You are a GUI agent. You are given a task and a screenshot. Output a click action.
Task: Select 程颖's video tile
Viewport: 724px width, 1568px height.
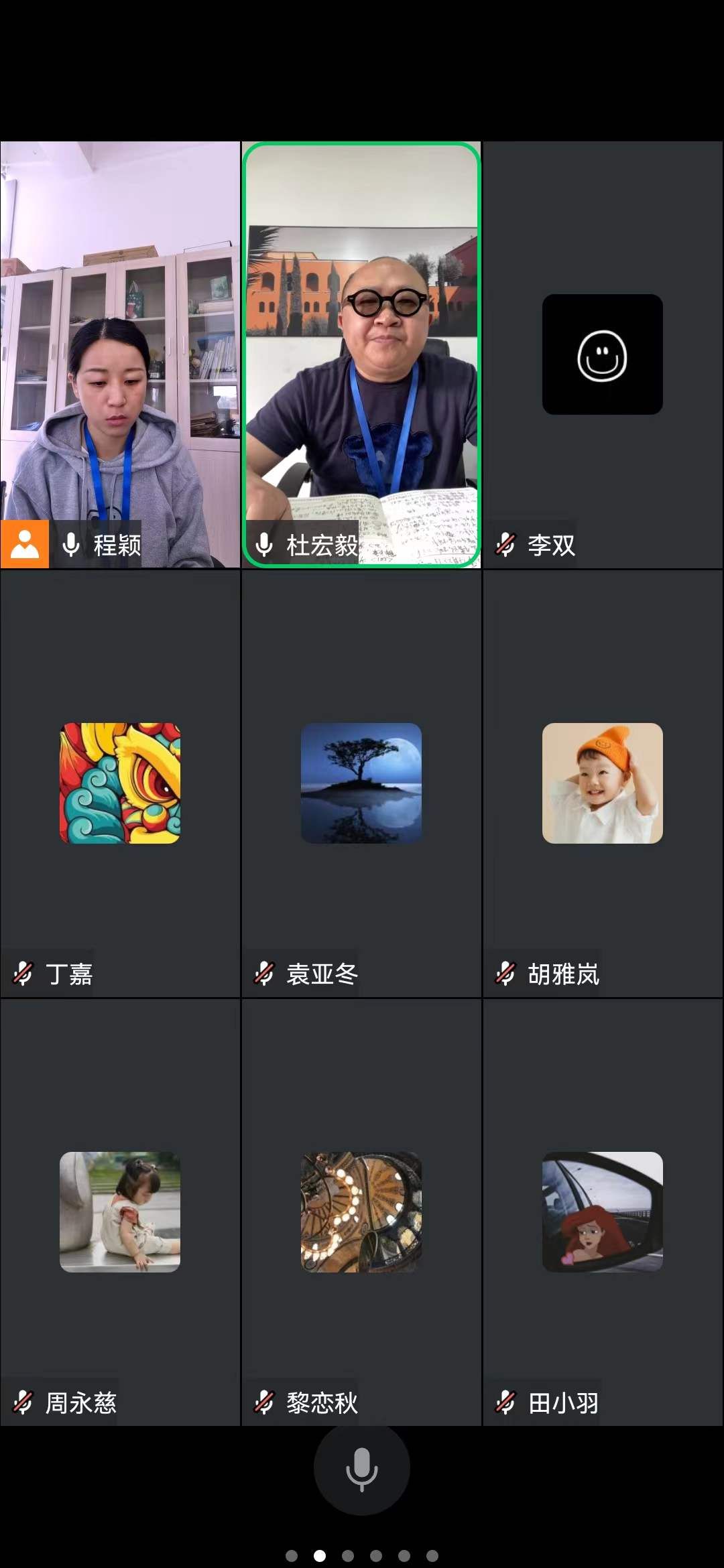click(120, 354)
